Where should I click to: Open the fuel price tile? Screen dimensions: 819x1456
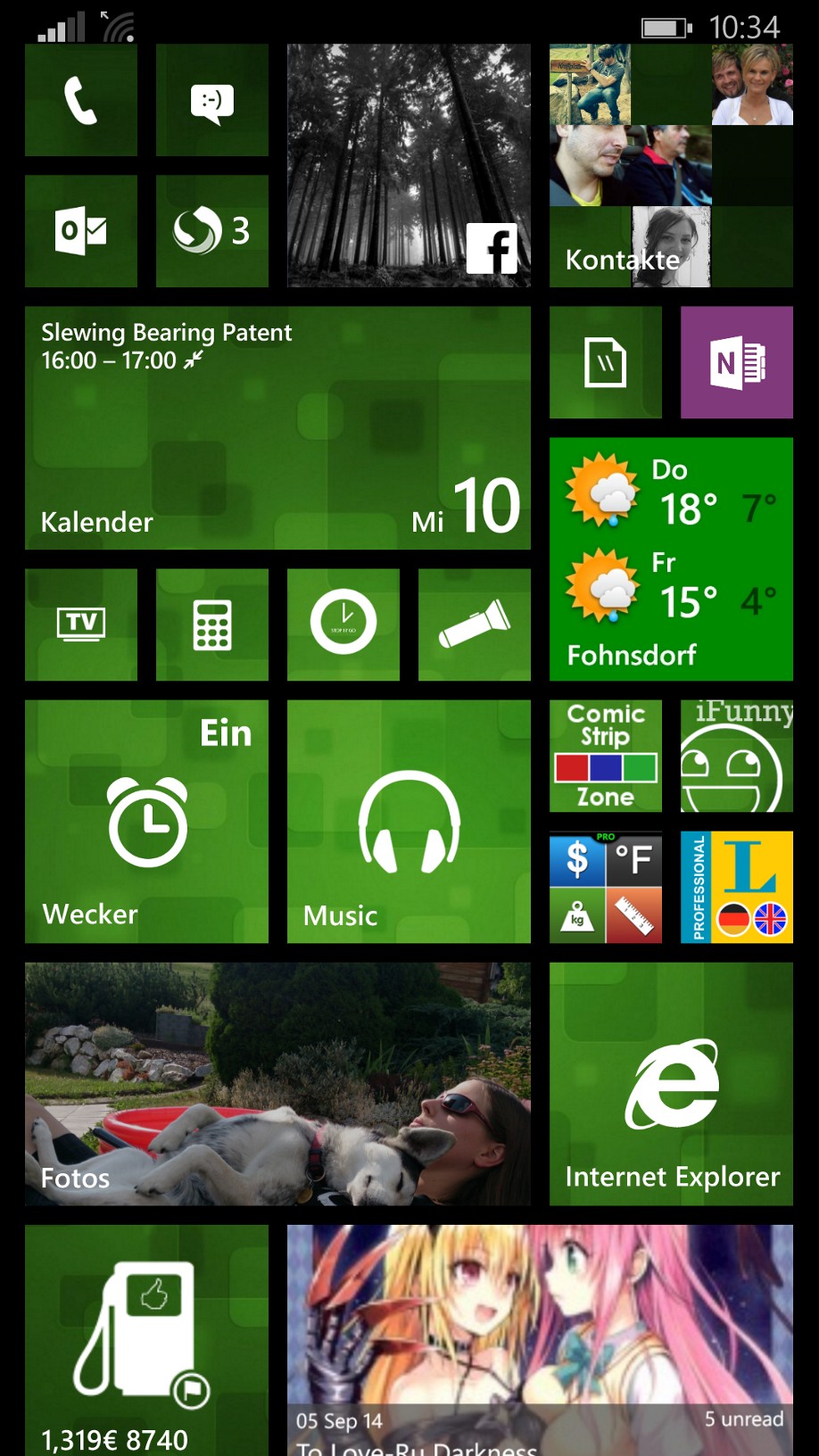pos(146,1338)
